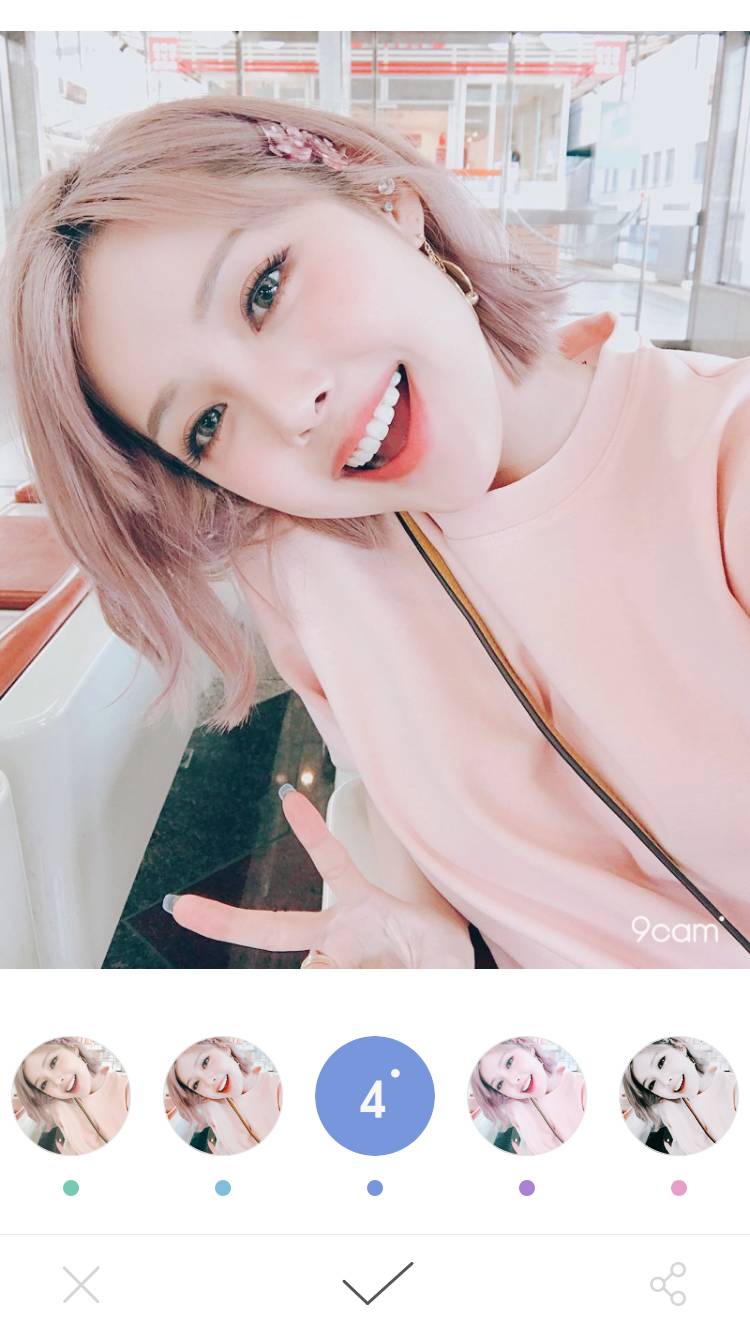750x1334 pixels.
Task: Tap the selected filter 4 circle badge
Action: (x=375, y=1095)
